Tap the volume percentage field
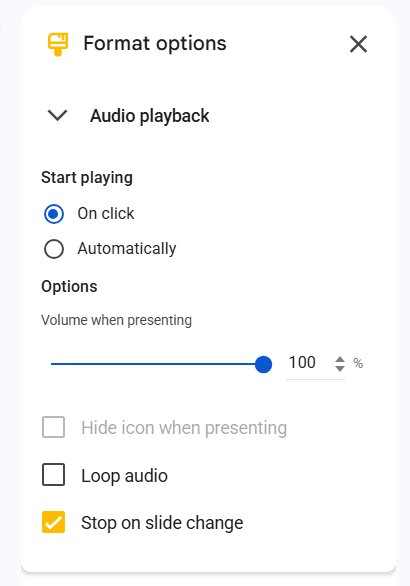 309,363
